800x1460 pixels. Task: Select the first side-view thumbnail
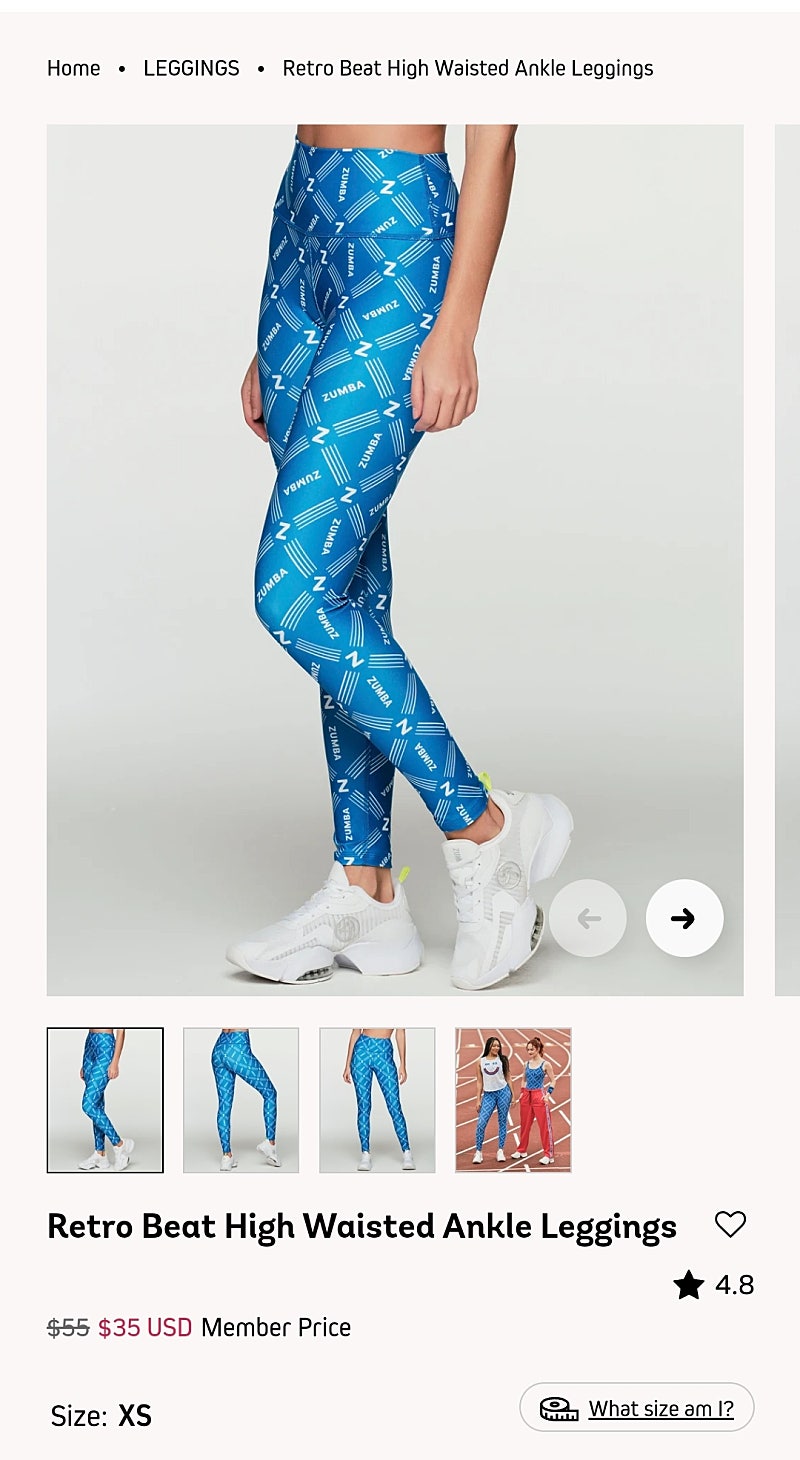point(105,1100)
